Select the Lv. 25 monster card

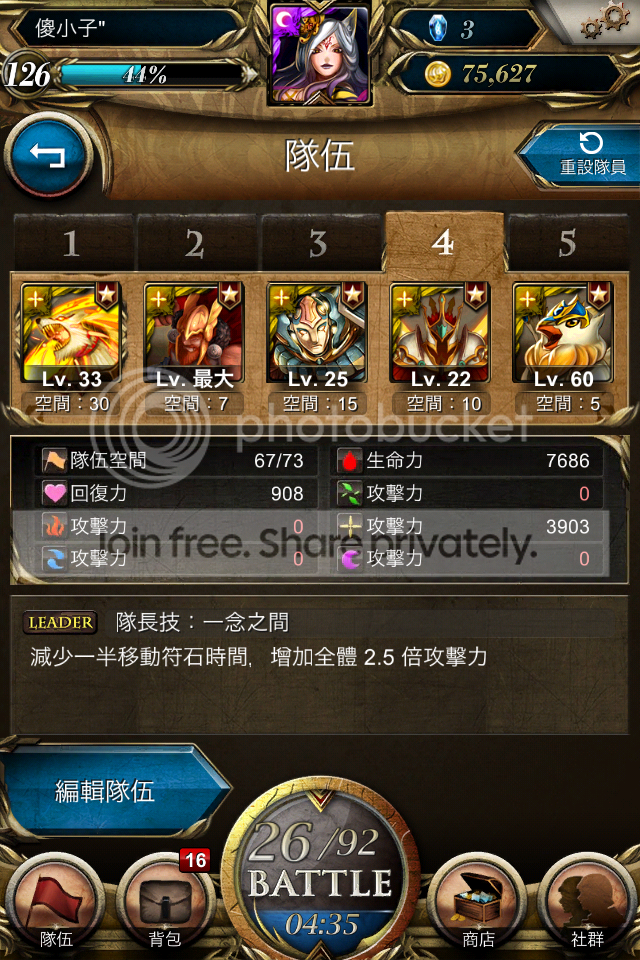point(317,335)
